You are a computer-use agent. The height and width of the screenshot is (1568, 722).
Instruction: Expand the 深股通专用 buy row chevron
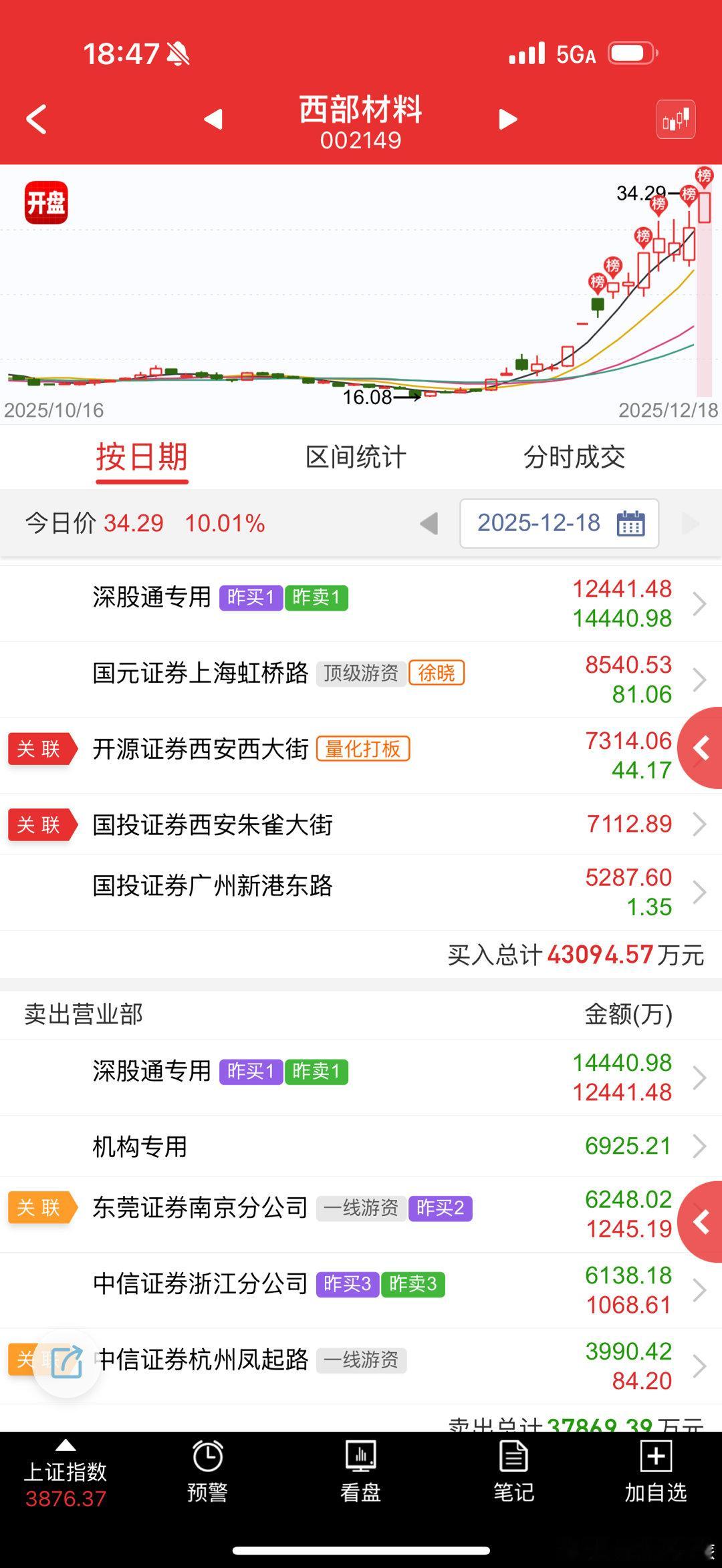699,602
